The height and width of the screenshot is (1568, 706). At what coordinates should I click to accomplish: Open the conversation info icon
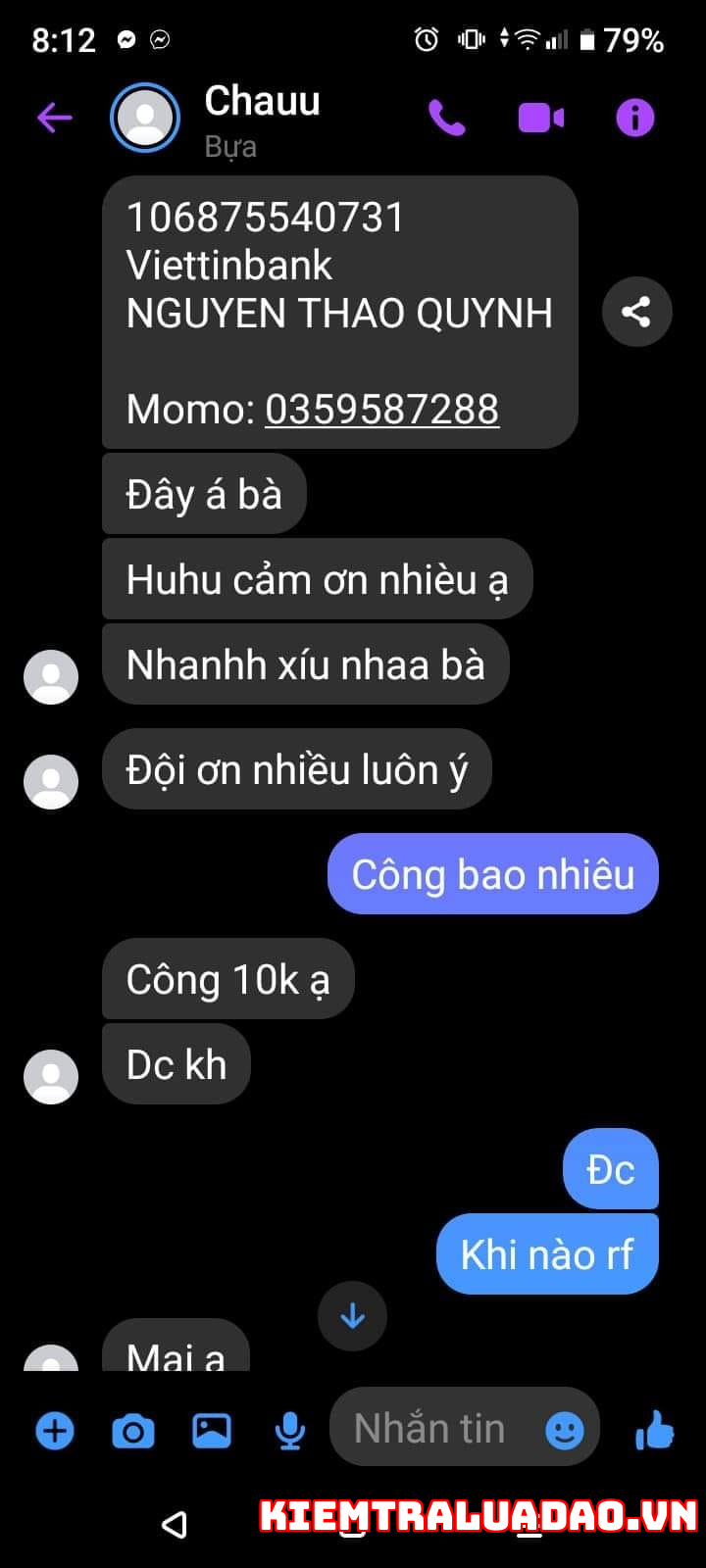click(634, 119)
